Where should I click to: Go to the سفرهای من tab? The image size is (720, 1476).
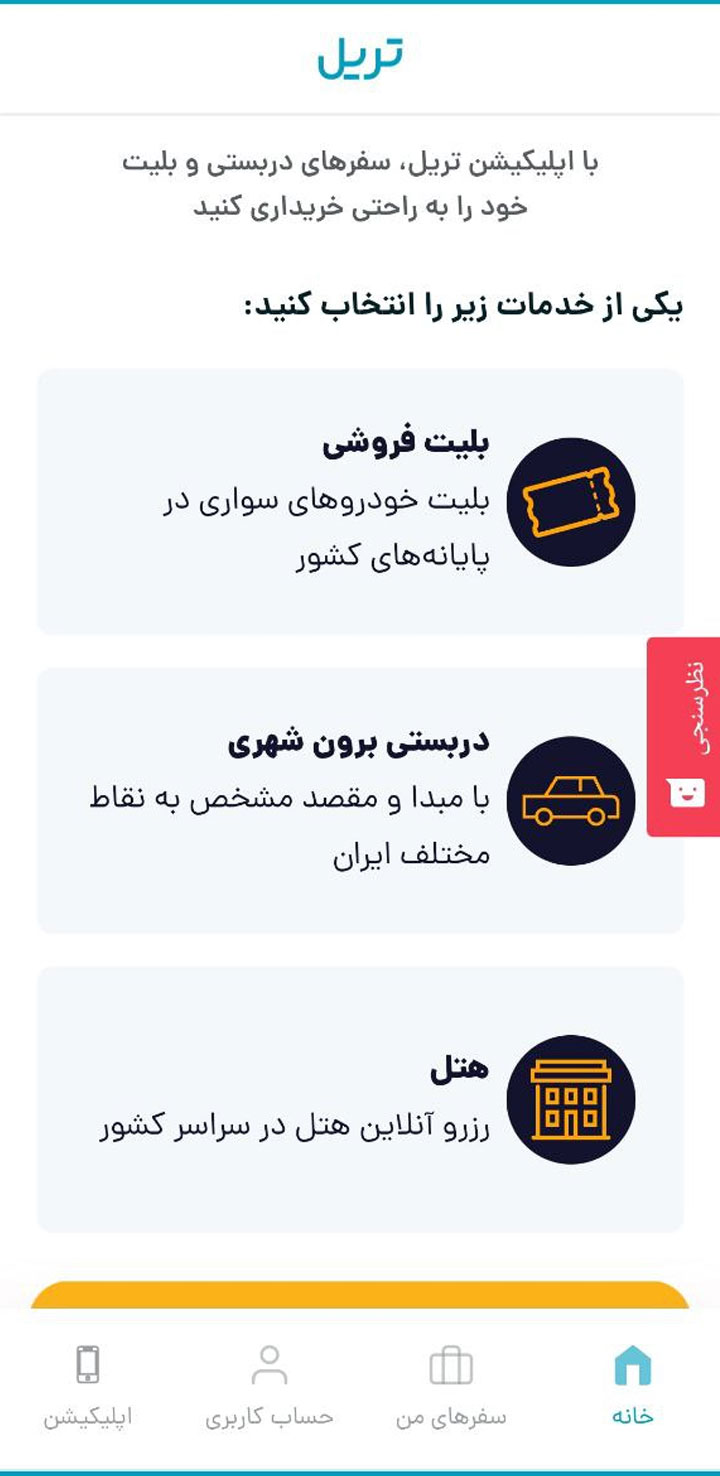(451, 1385)
